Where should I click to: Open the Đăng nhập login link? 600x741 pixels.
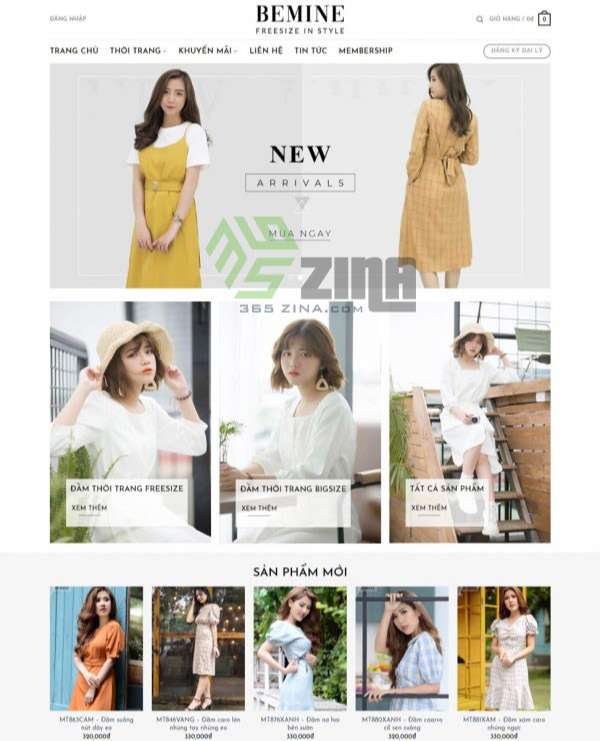(68, 19)
